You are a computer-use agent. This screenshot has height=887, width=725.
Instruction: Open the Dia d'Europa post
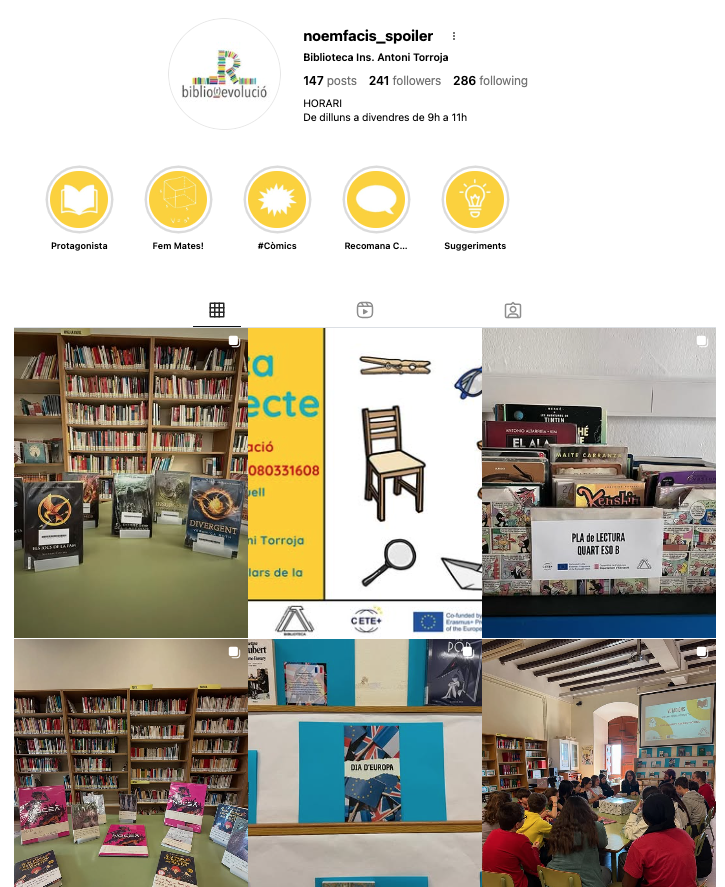tap(365, 764)
